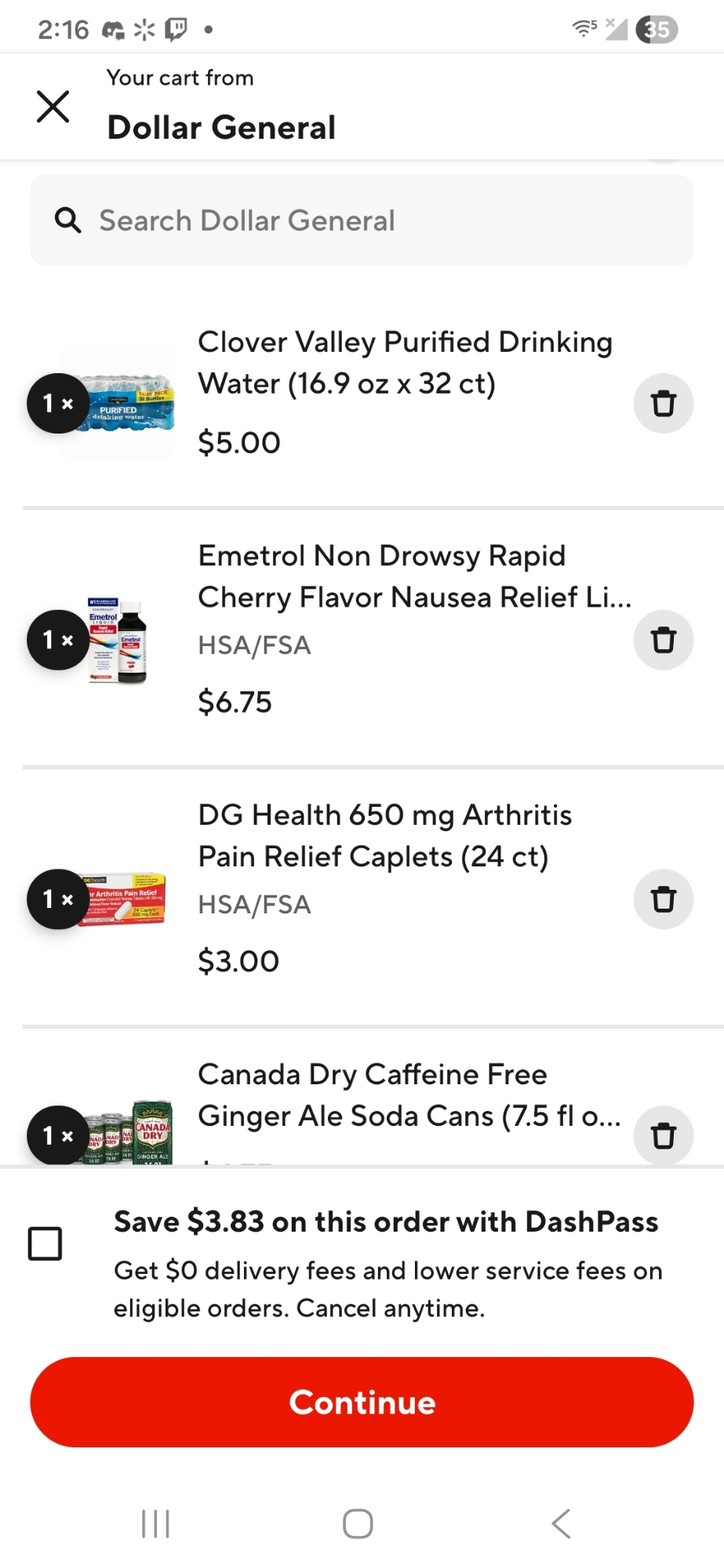Delete Emetrol Nausea Relief from cart
The height and width of the screenshot is (1568, 724).
coord(663,640)
